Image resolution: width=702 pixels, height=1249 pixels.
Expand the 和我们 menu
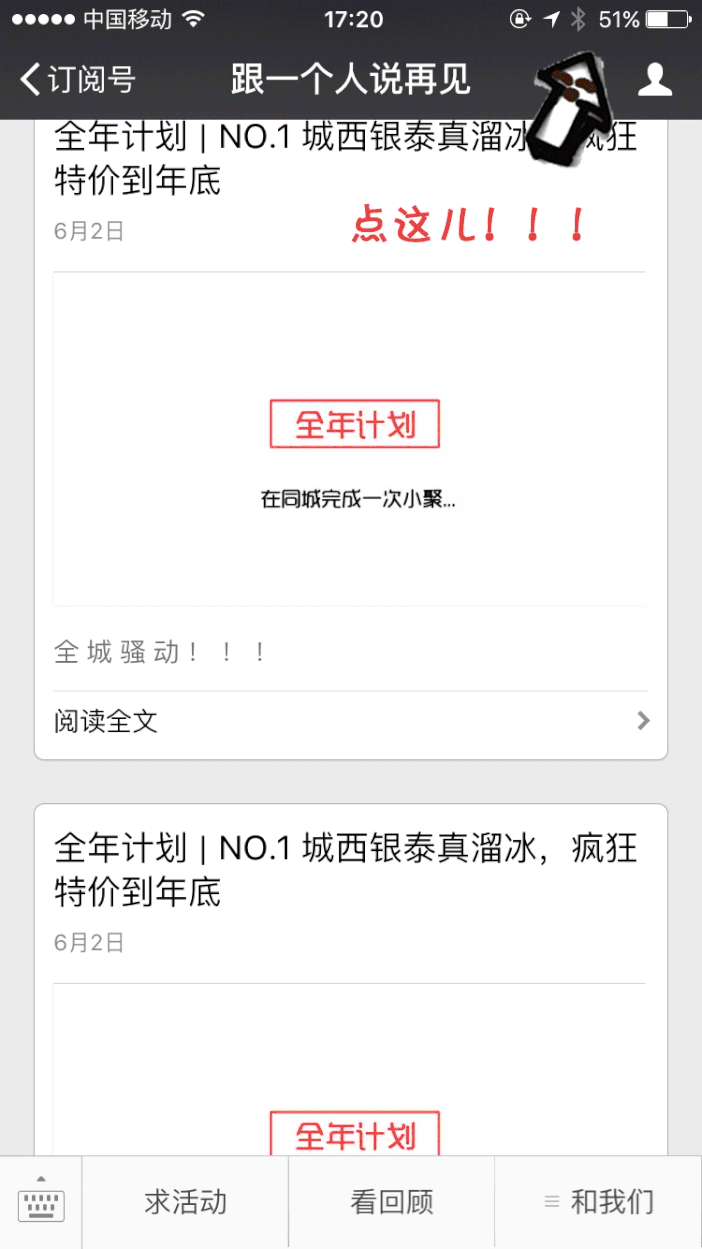tap(598, 1203)
